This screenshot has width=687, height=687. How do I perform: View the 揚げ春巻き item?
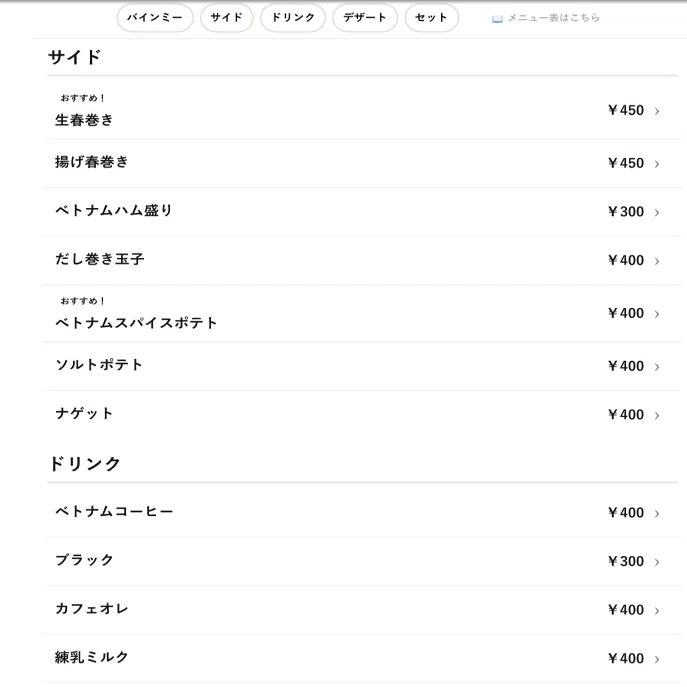363,163
